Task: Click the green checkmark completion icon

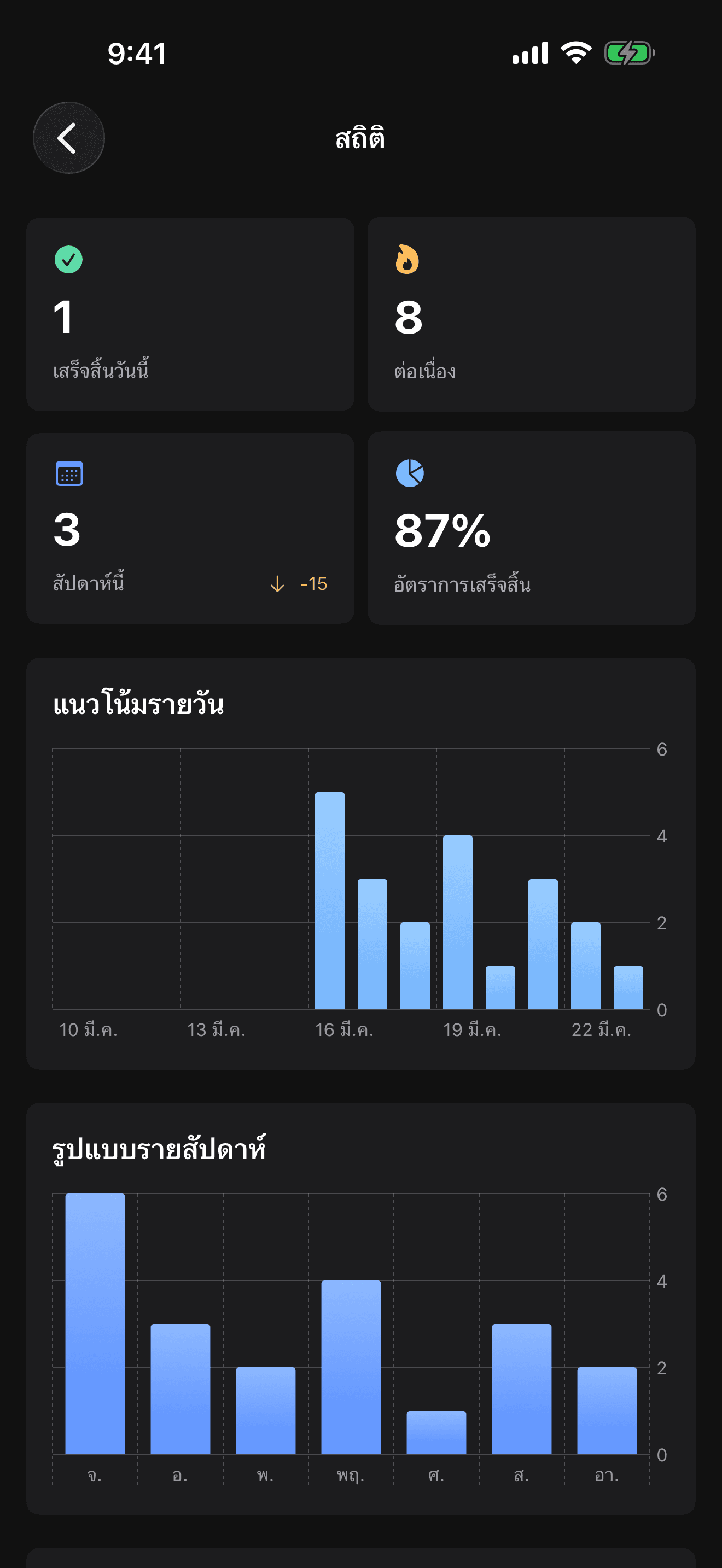Action: tap(69, 259)
